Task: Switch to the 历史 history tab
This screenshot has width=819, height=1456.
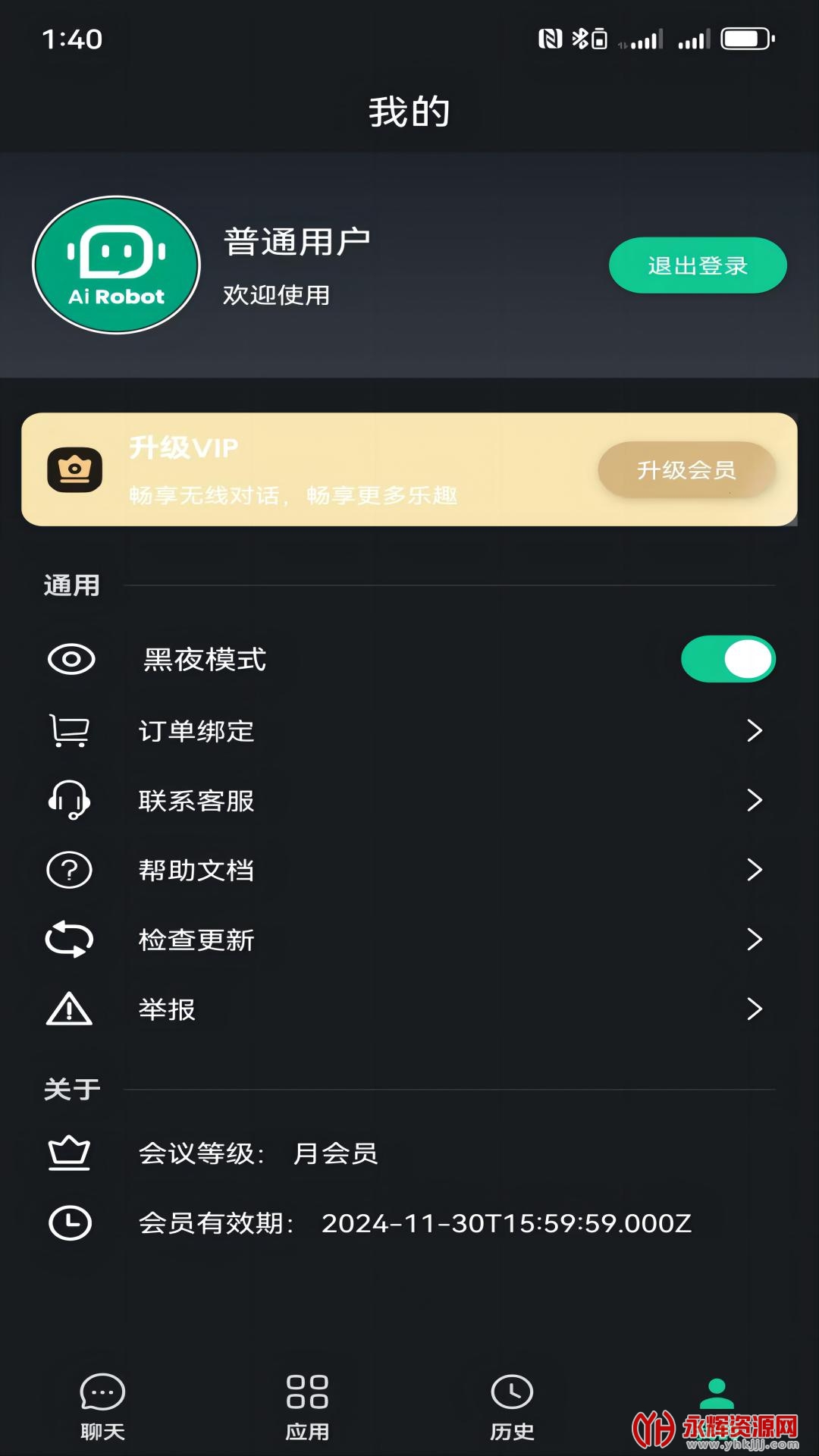Action: point(512,1407)
